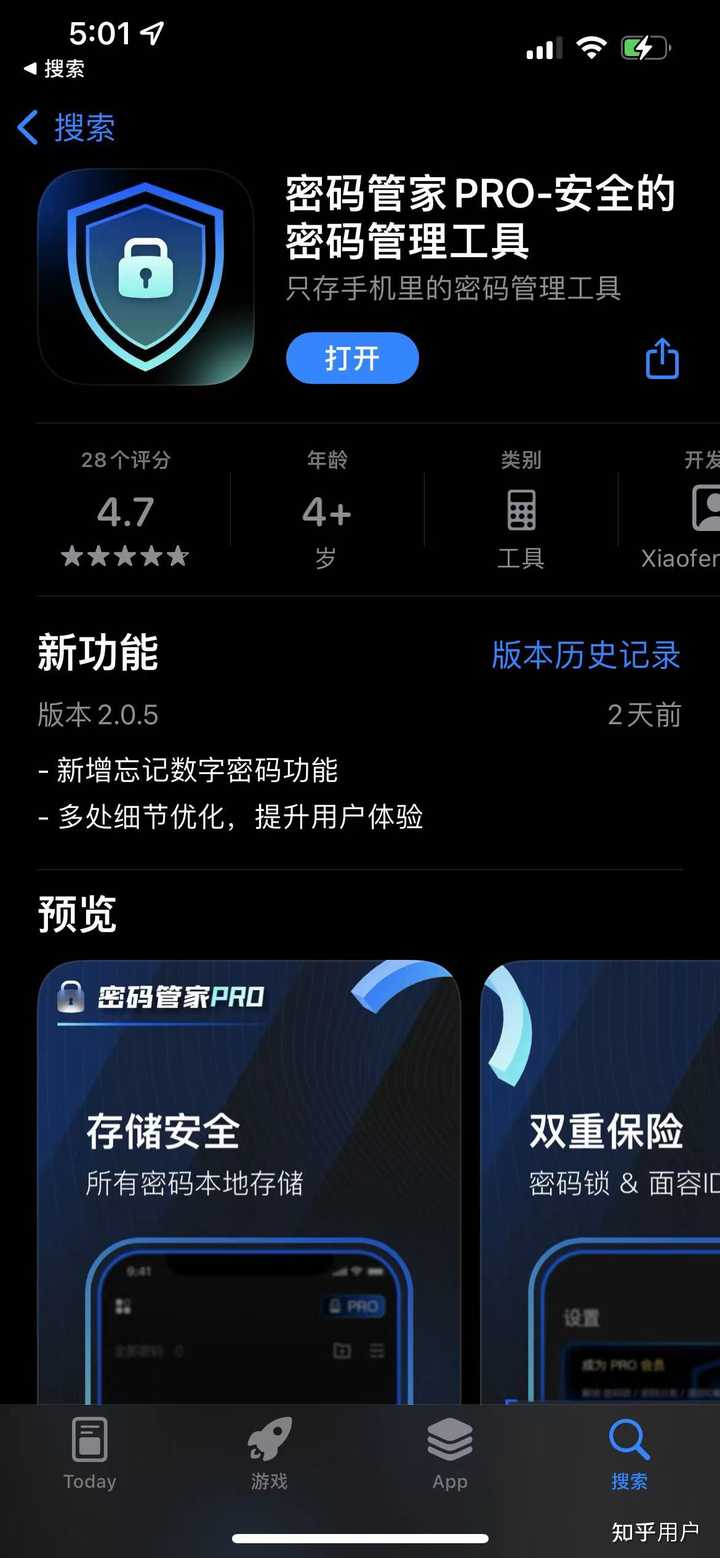Go back to 搜索 results

click(67, 128)
